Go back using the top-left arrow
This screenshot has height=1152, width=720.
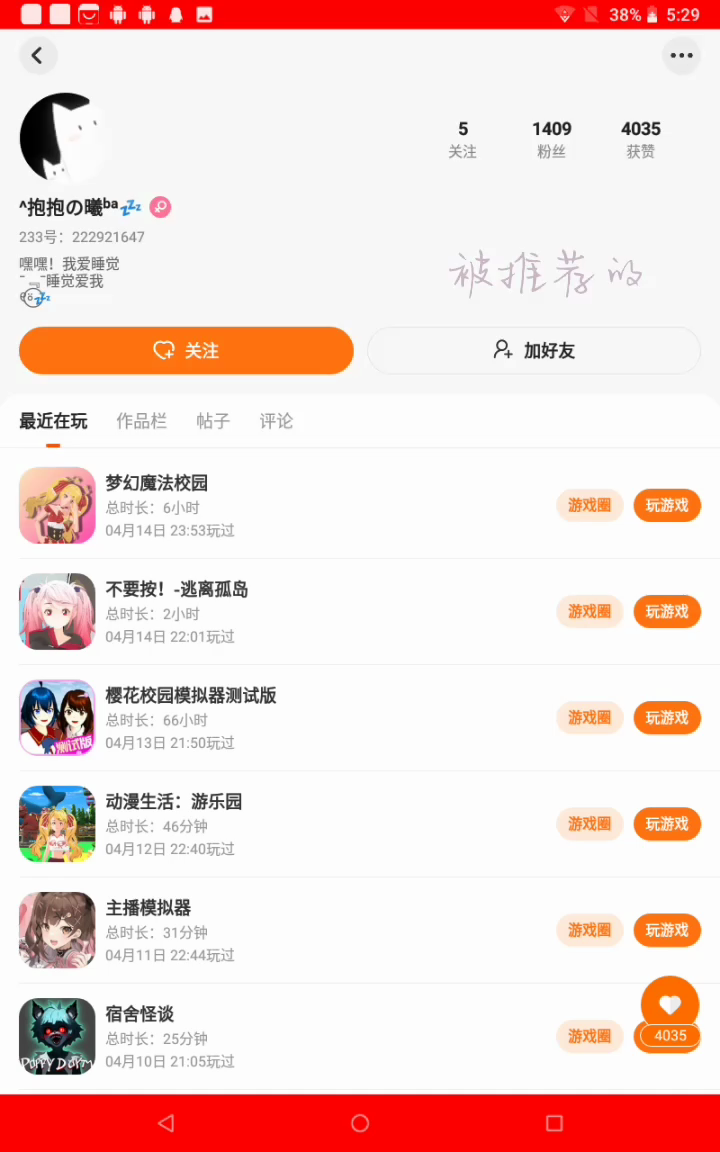[38, 56]
